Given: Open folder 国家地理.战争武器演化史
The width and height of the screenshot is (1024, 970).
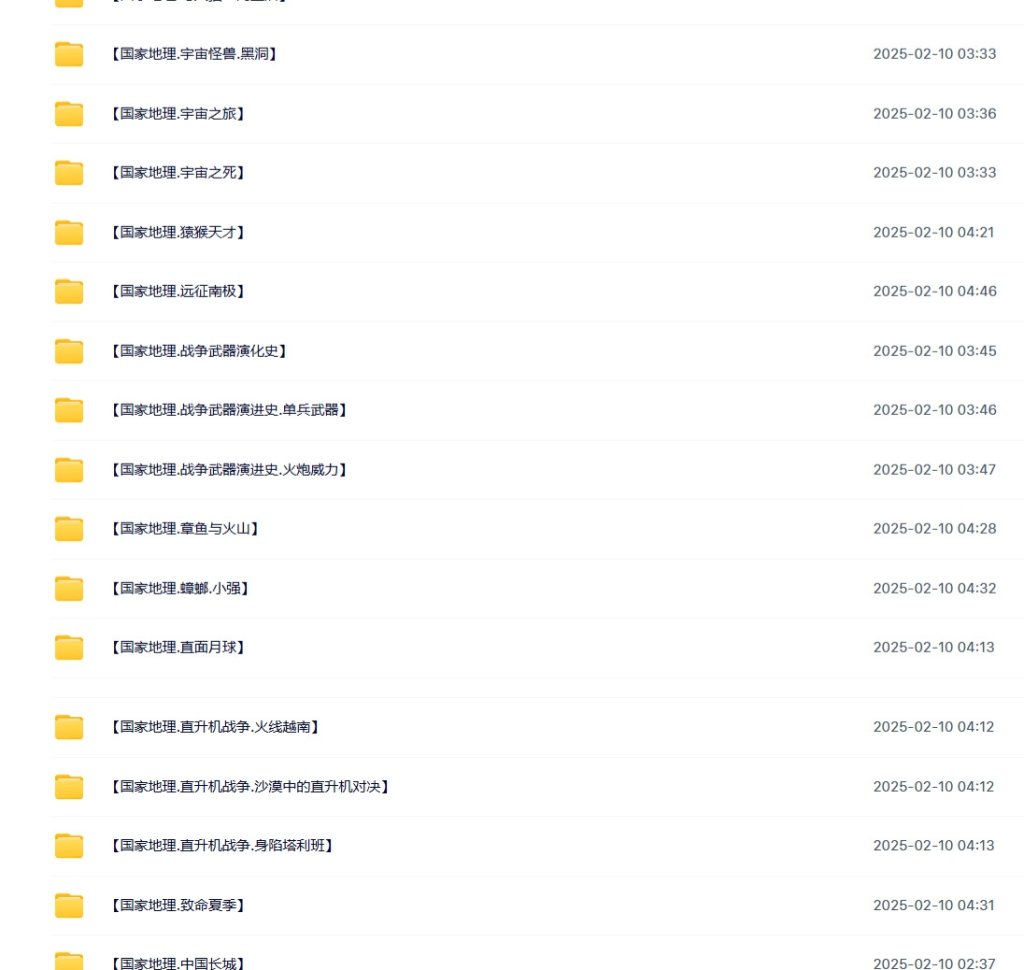Looking at the screenshot, I should point(198,351).
